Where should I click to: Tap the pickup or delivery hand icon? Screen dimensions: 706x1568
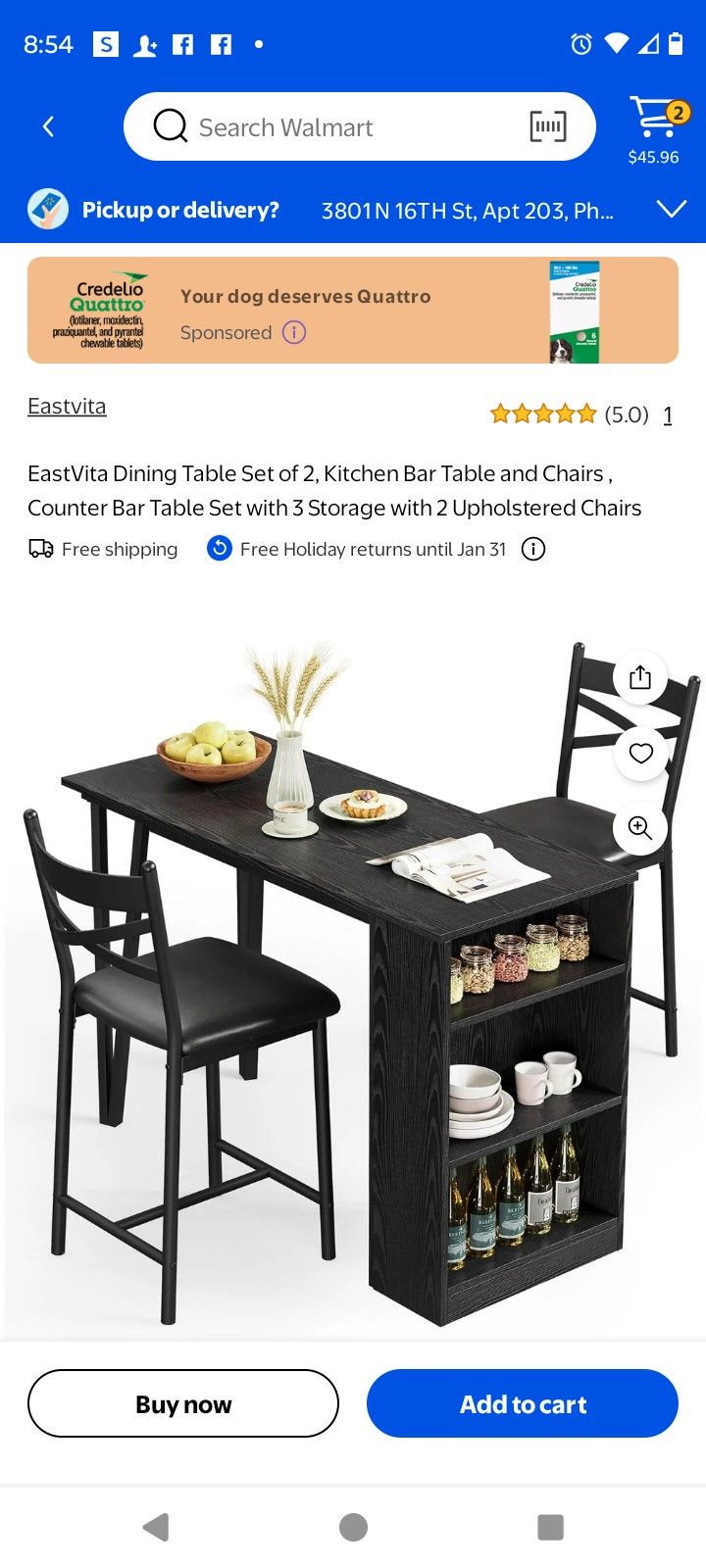pos(48,209)
